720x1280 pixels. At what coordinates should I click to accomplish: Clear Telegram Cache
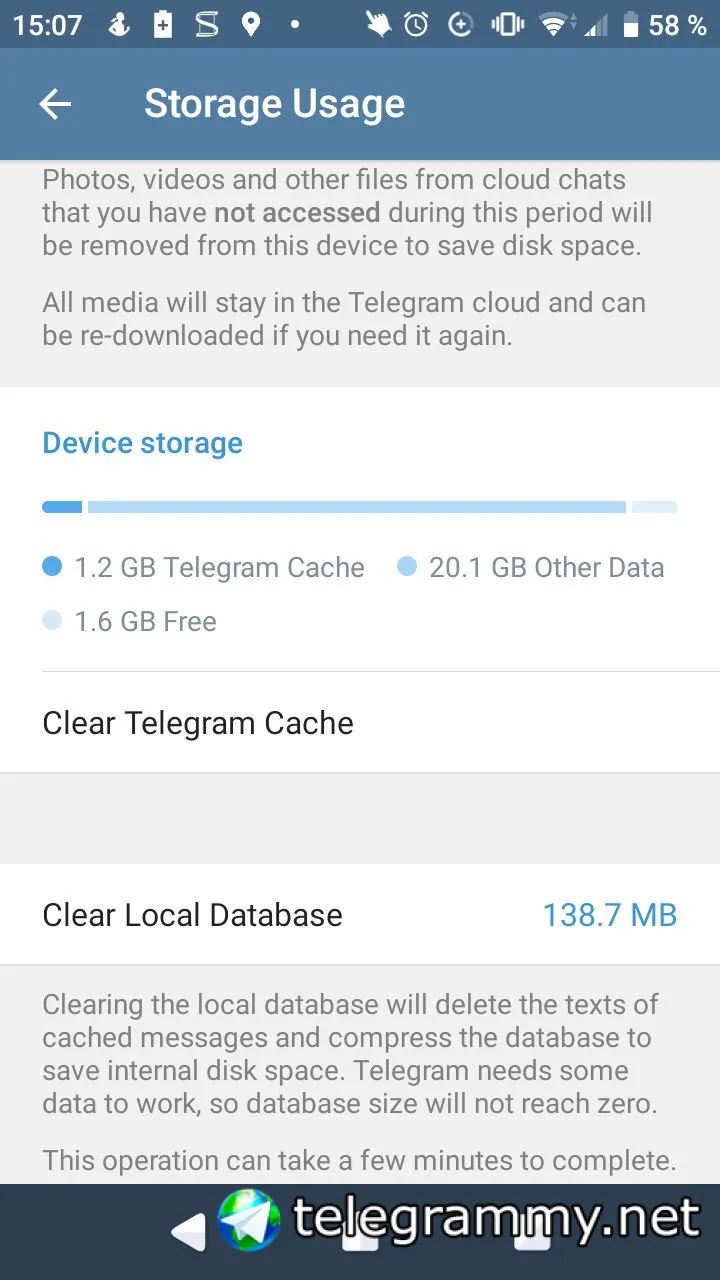[x=360, y=723]
